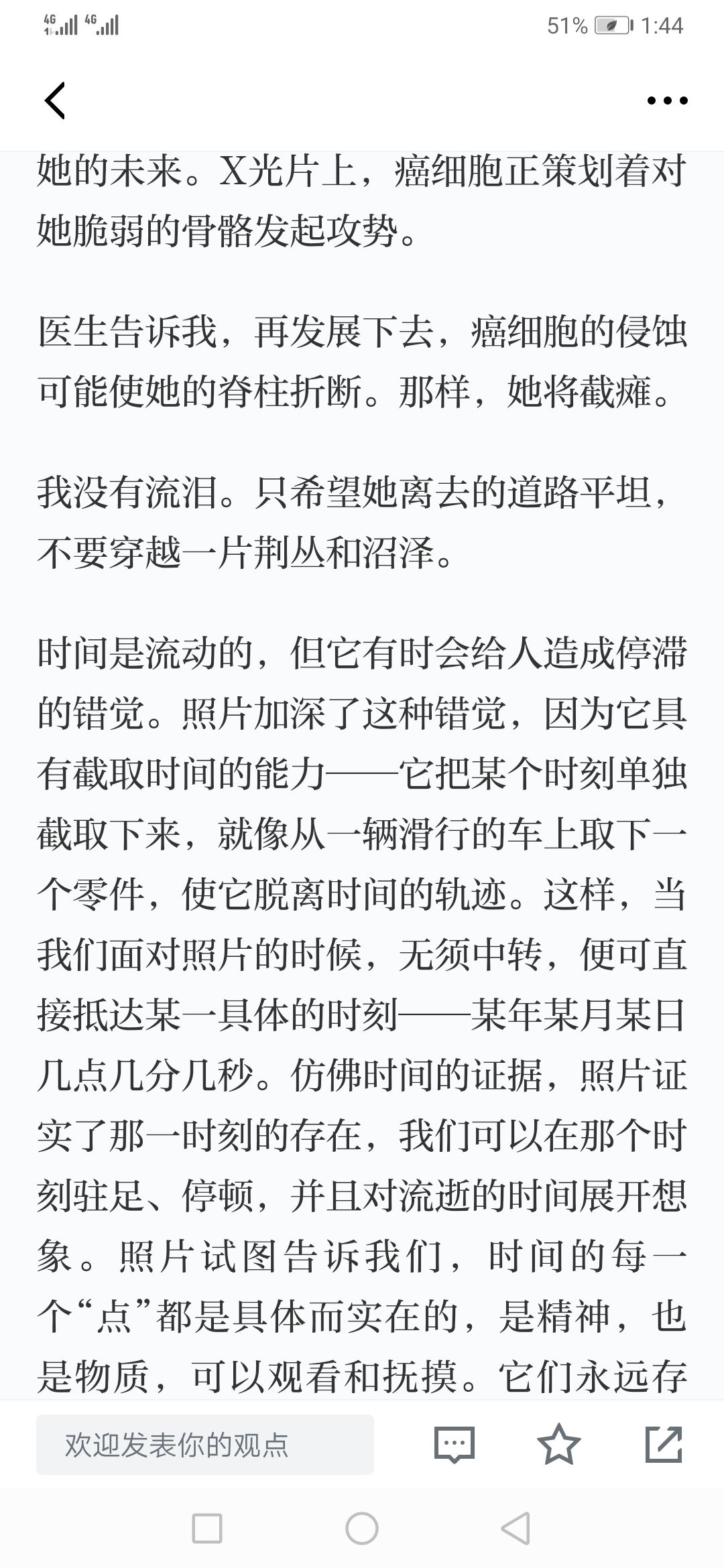Go back using the top-left arrow

tap(55, 101)
